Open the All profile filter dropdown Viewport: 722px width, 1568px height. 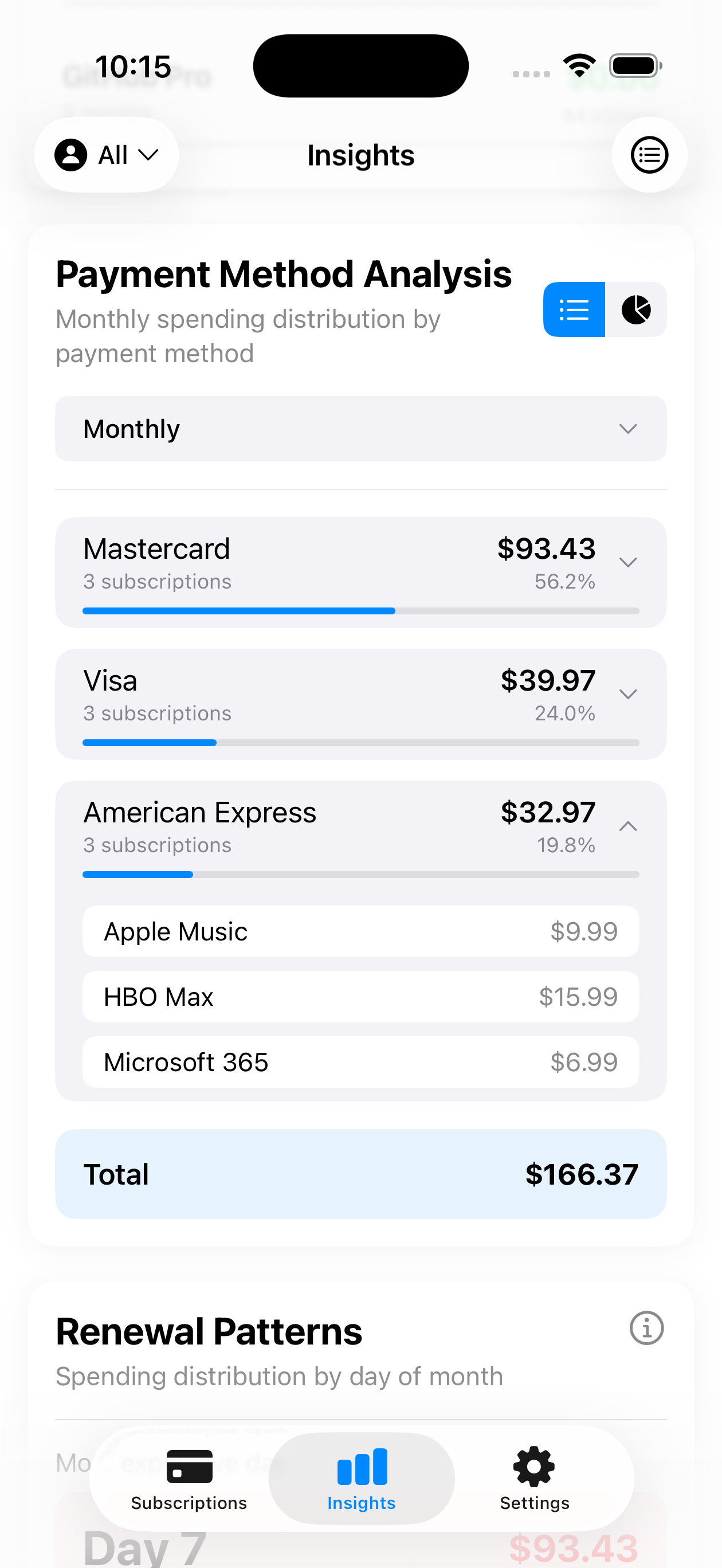click(107, 155)
